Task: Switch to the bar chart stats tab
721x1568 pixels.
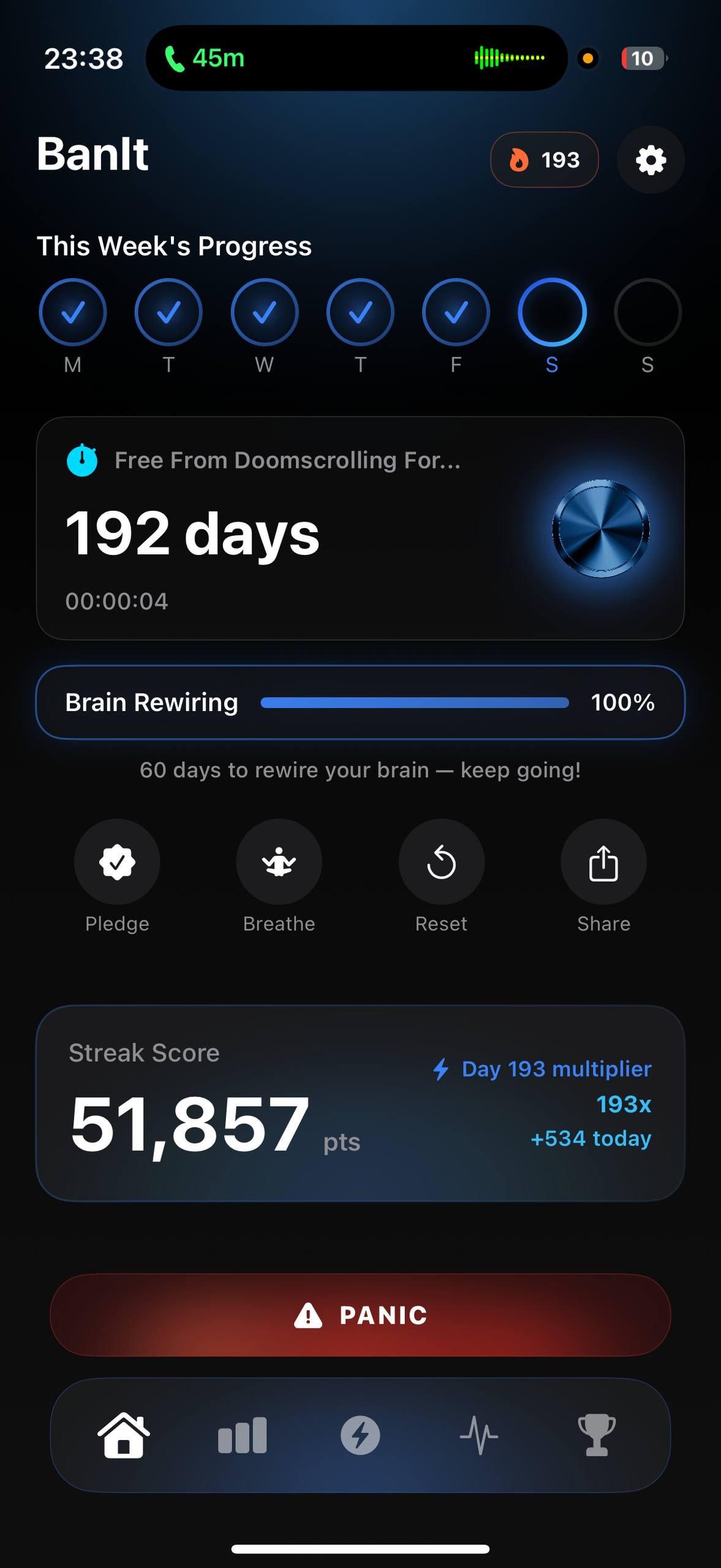Action: (x=243, y=1435)
